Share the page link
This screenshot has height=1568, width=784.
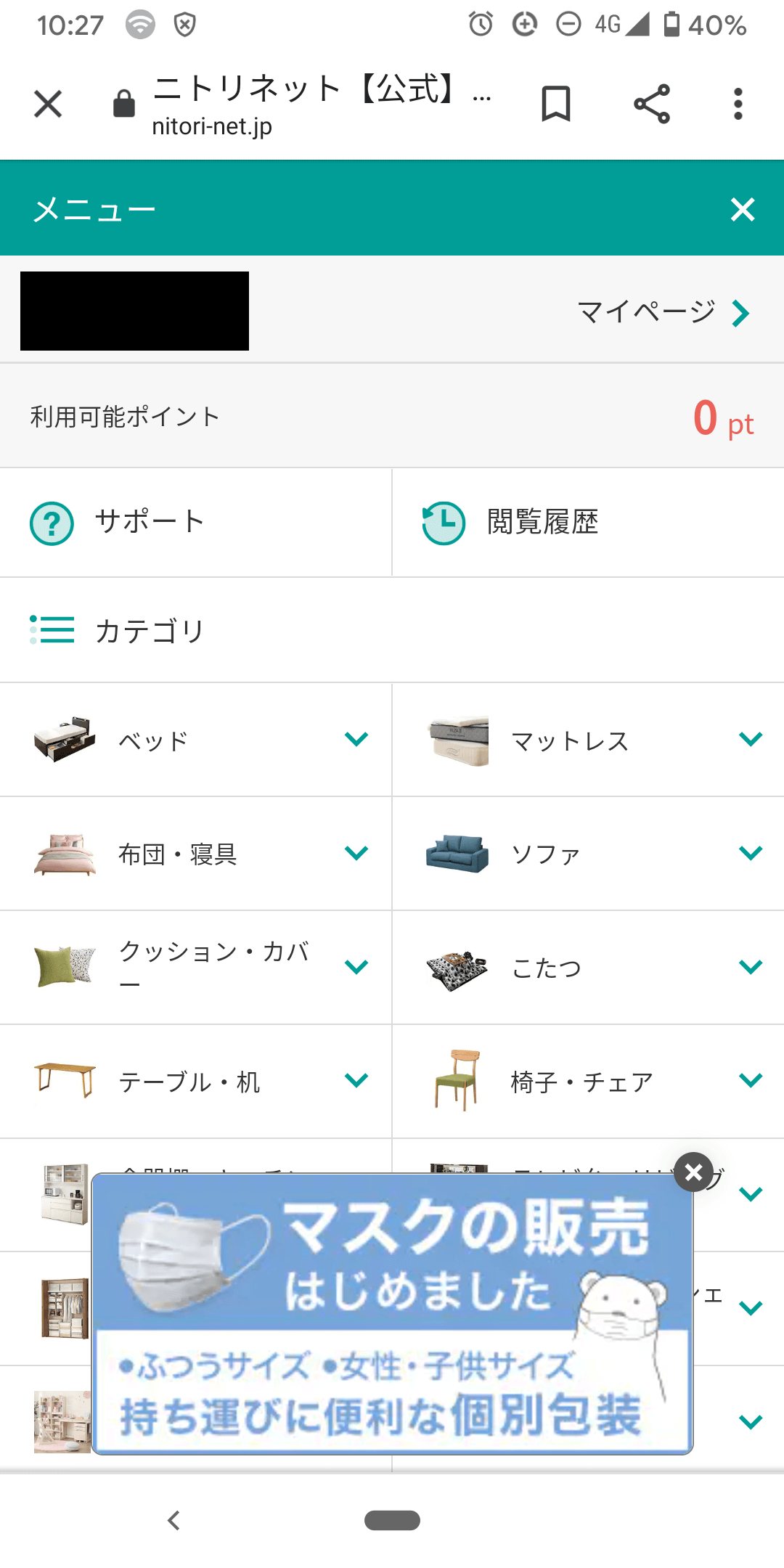[x=651, y=104]
